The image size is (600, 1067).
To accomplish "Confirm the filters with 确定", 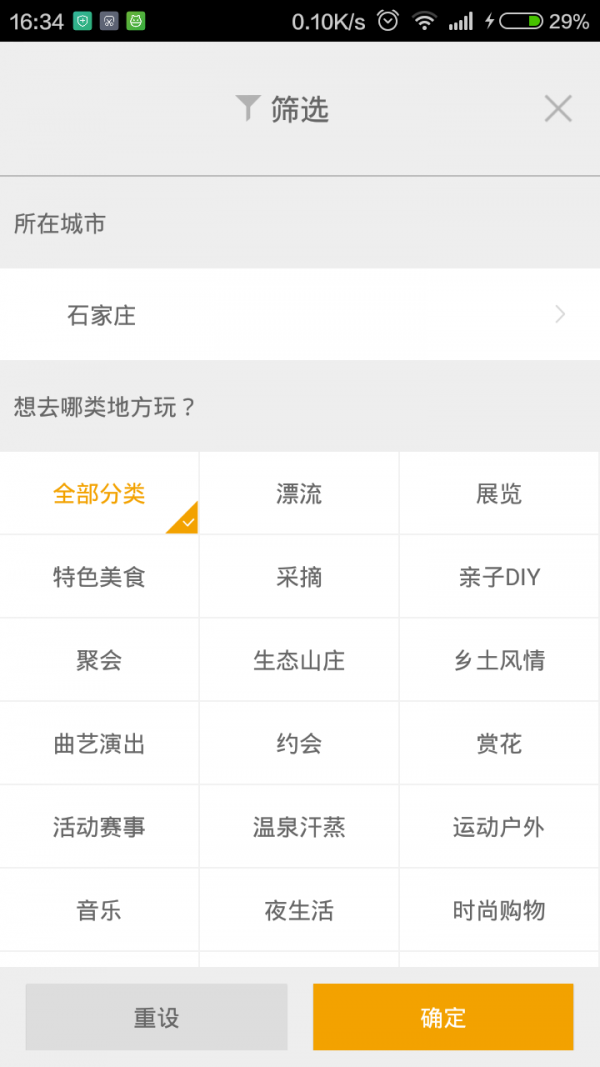I will [443, 1017].
